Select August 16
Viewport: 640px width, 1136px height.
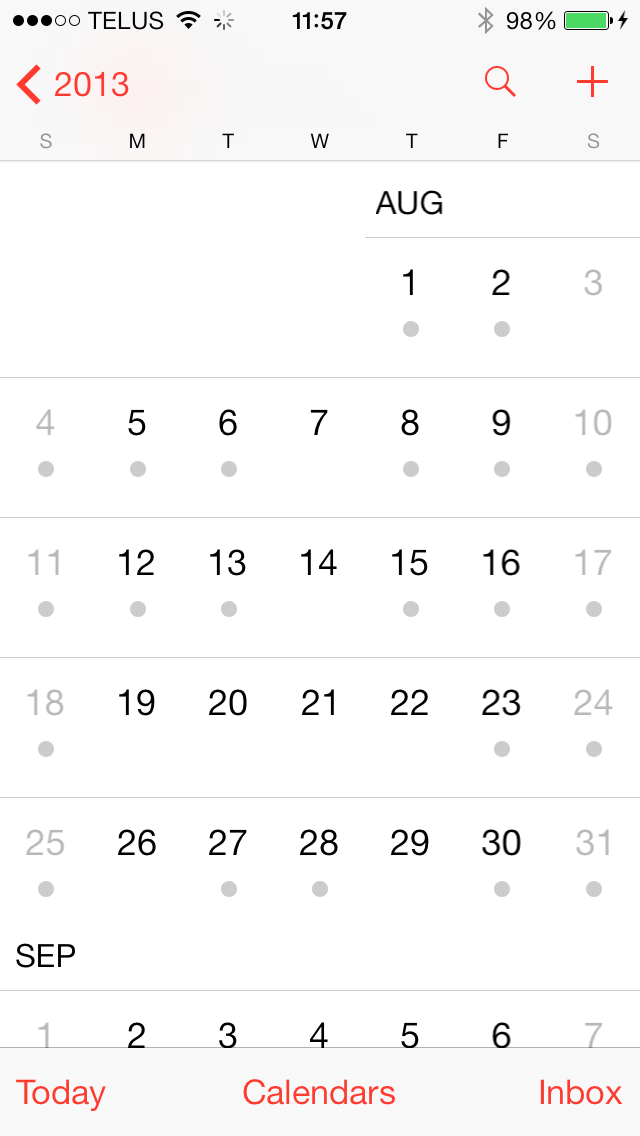[x=501, y=565]
